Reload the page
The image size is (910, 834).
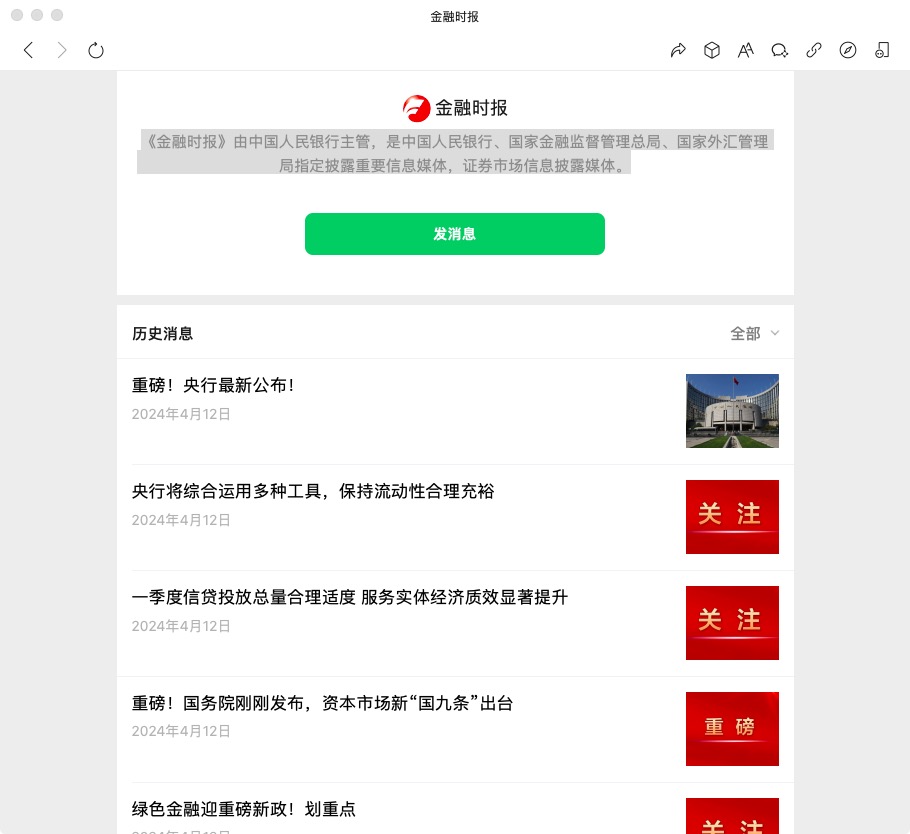click(x=96, y=50)
